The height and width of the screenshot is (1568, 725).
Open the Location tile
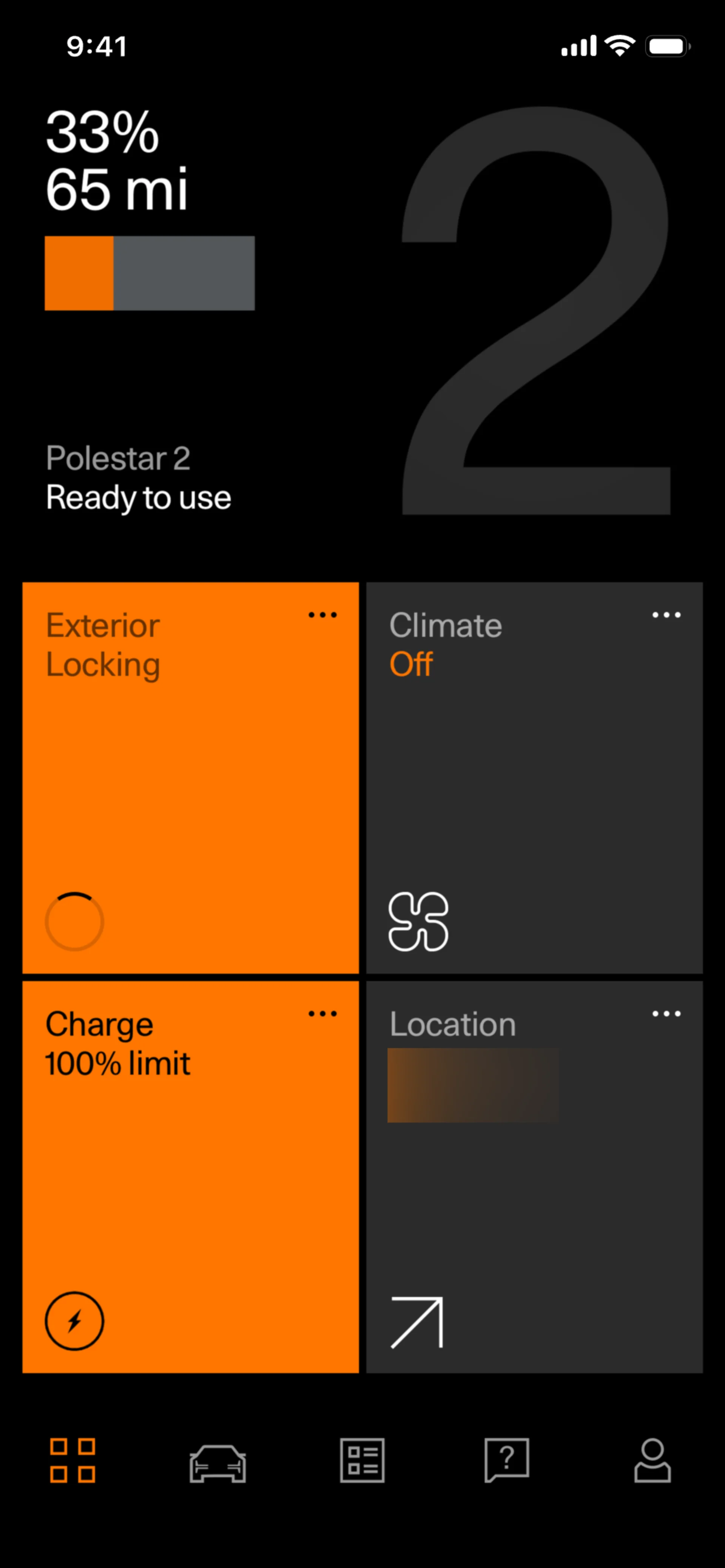tap(534, 1176)
